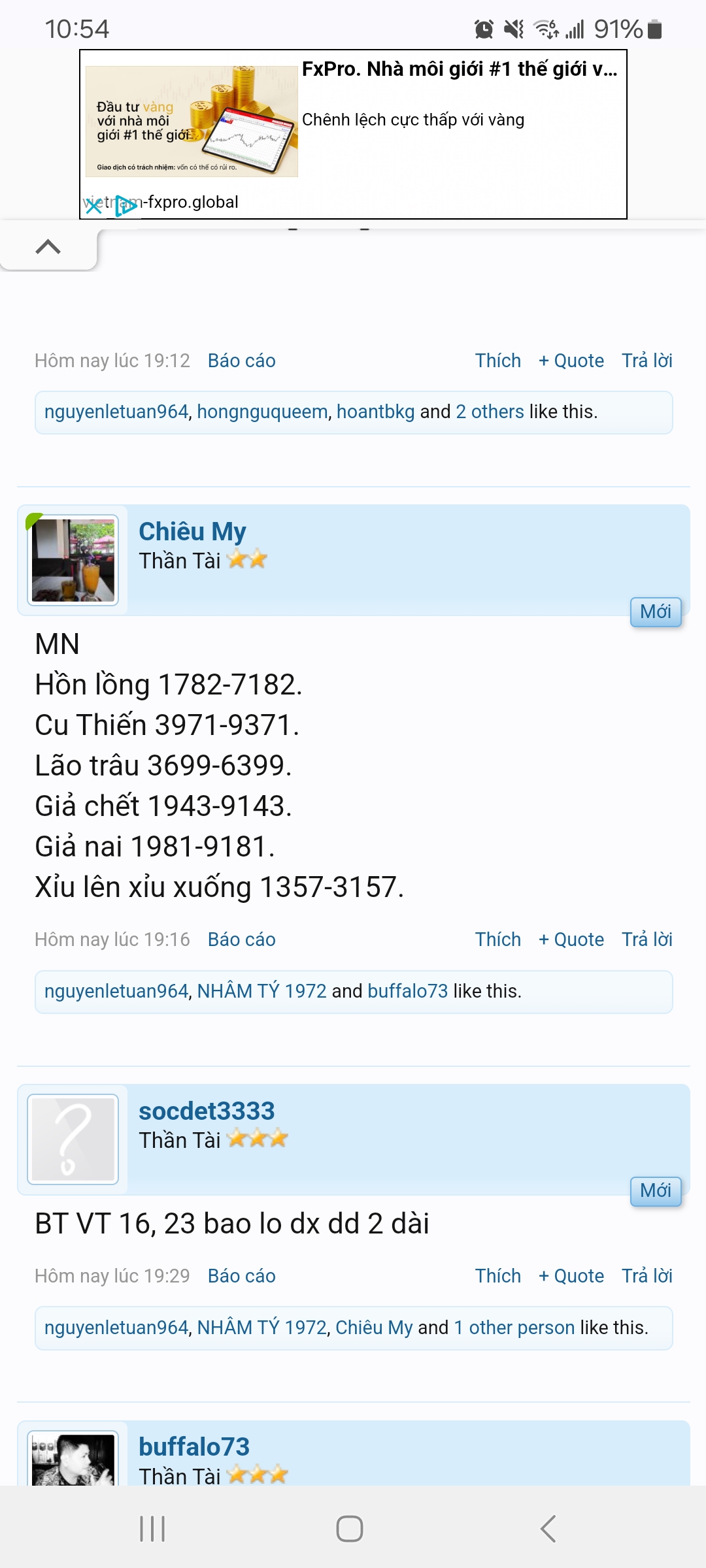The image size is (706, 1568).
Task: View Chiêu My's avatar picture
Action: pos(73,561)
